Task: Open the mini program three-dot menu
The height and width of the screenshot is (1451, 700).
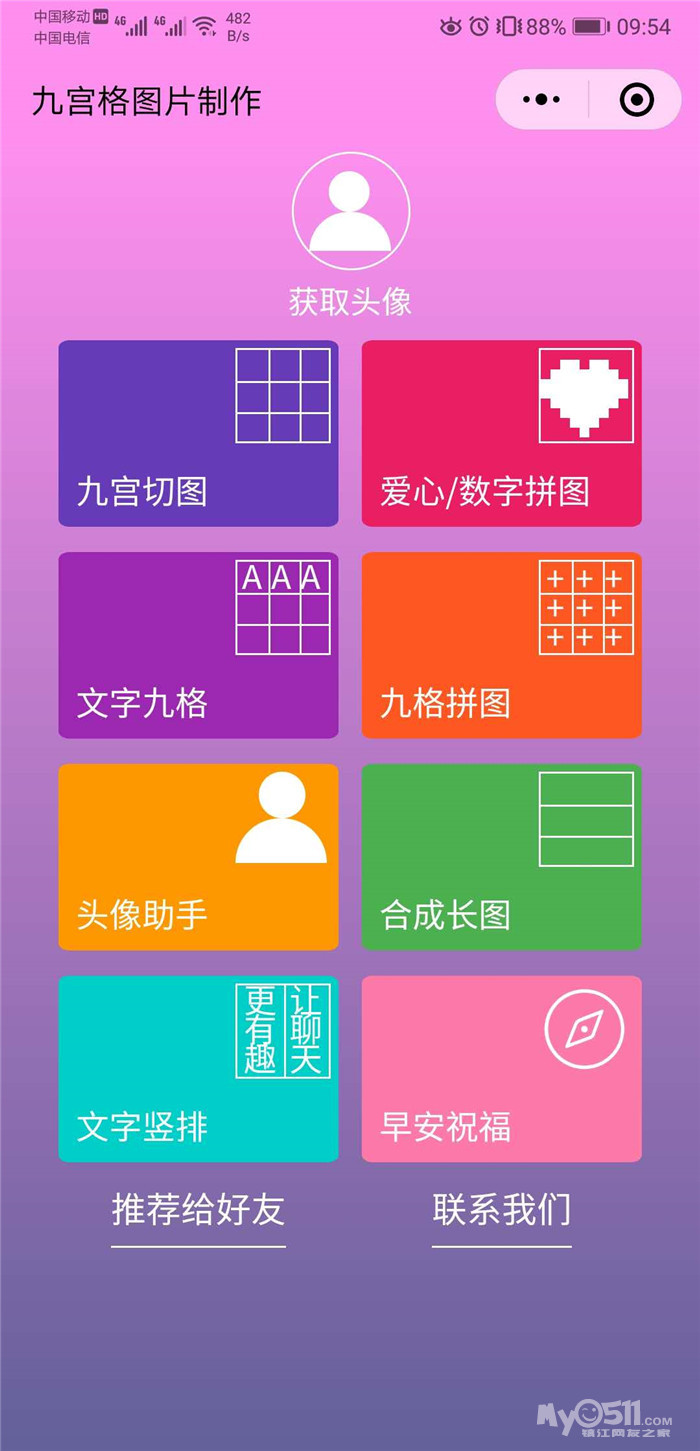Action: 542,100
